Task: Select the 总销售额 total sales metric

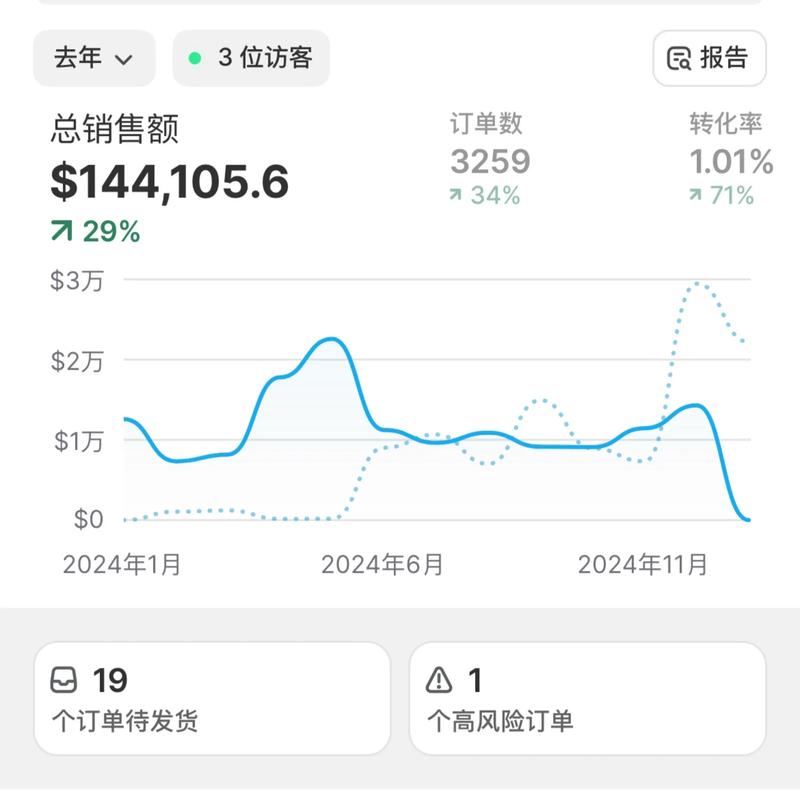Action: click(170, 177)
